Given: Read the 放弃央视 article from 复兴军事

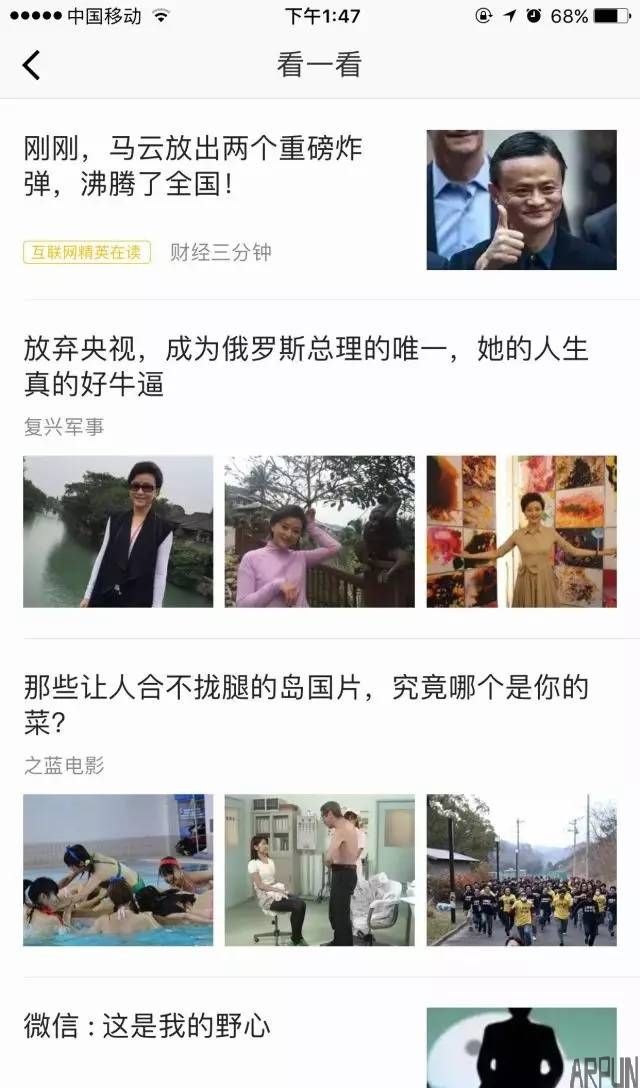Looking at the screenshot, I should (306, 365).
